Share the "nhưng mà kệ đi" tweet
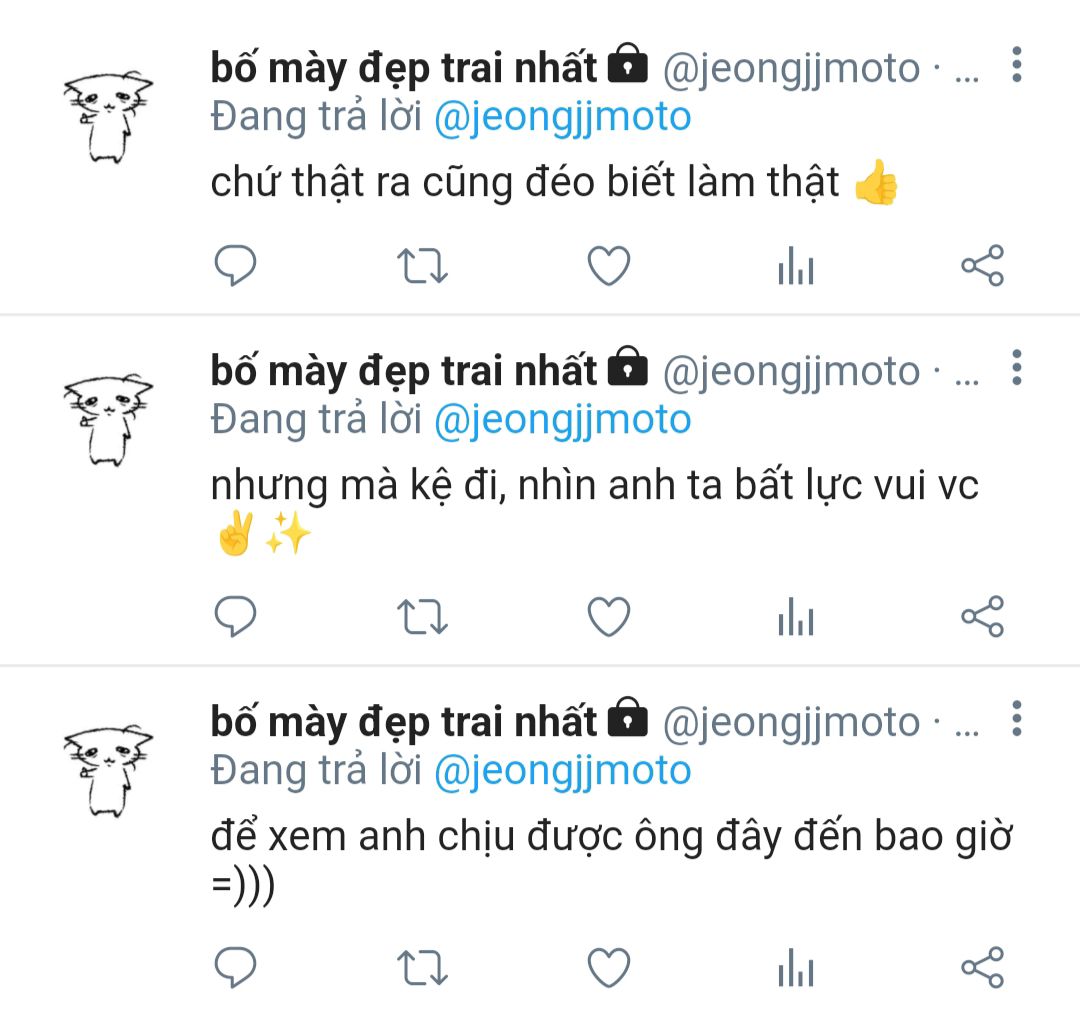1080x1011 pixels. coord(982,617)
